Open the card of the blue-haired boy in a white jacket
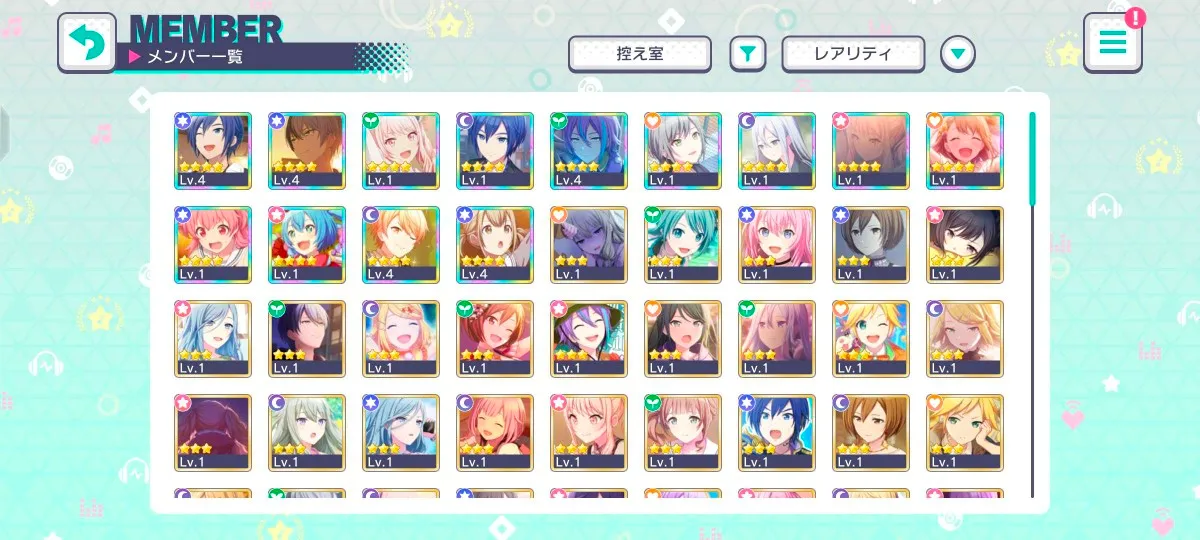Screen dimensions: 1200x540 point(777,433)
